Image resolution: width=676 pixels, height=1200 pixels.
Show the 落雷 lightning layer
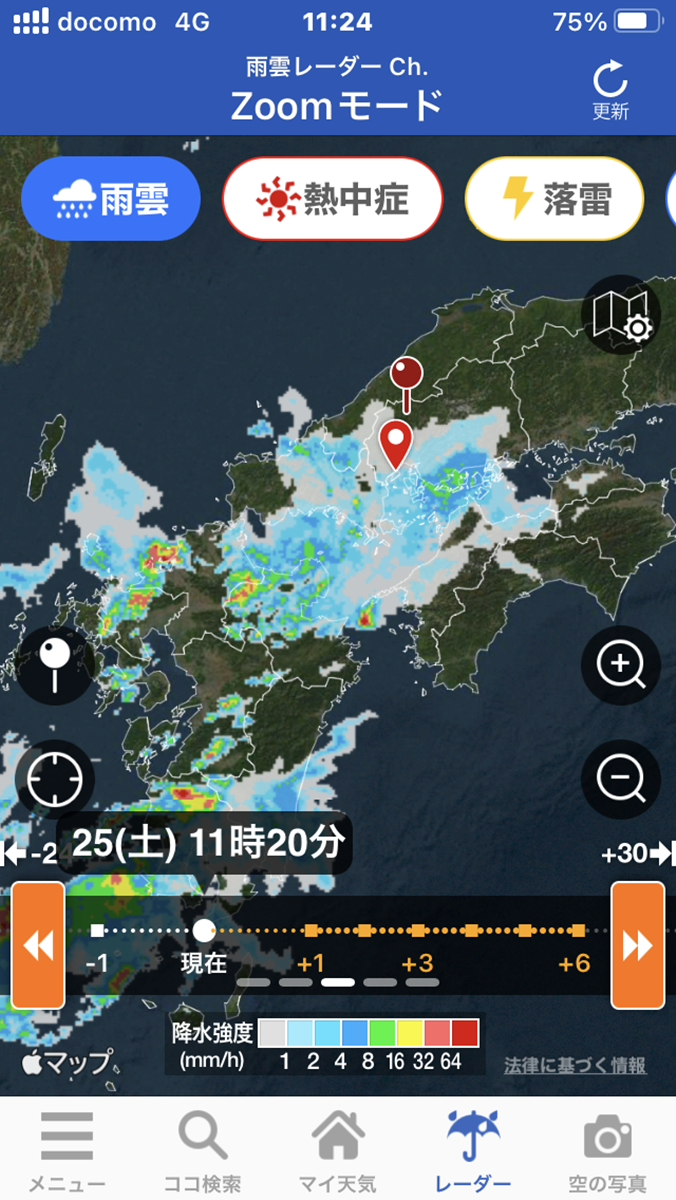tap(553, 199)
